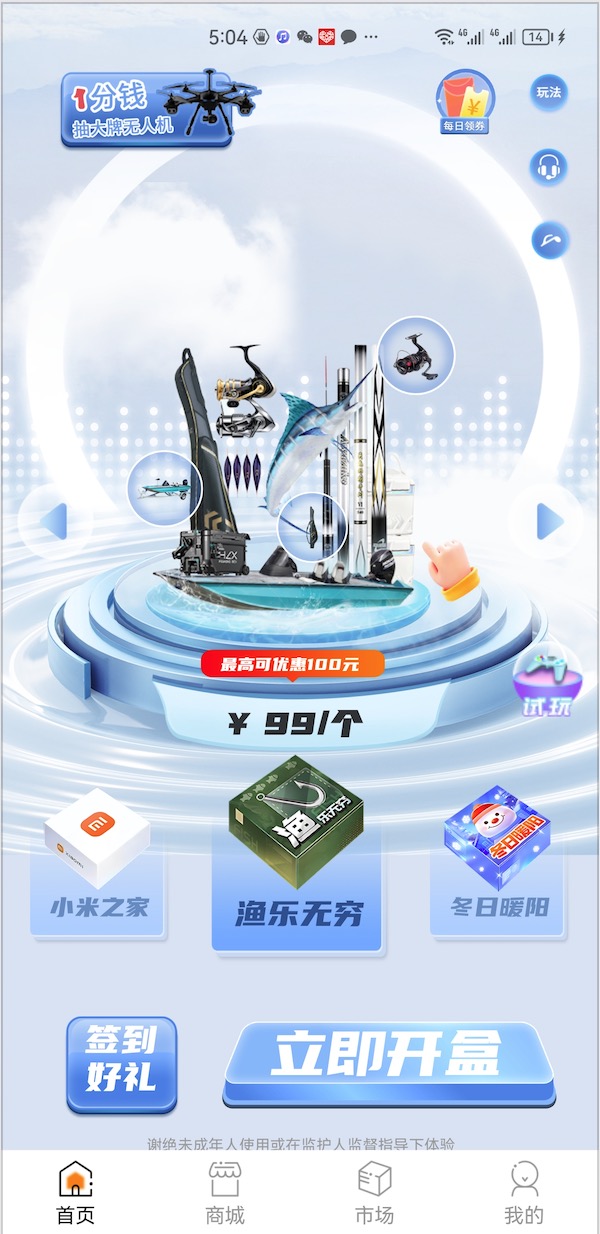Switch to the 市场 tab
The image size is (600, 1234).
tap(374, 1193)
